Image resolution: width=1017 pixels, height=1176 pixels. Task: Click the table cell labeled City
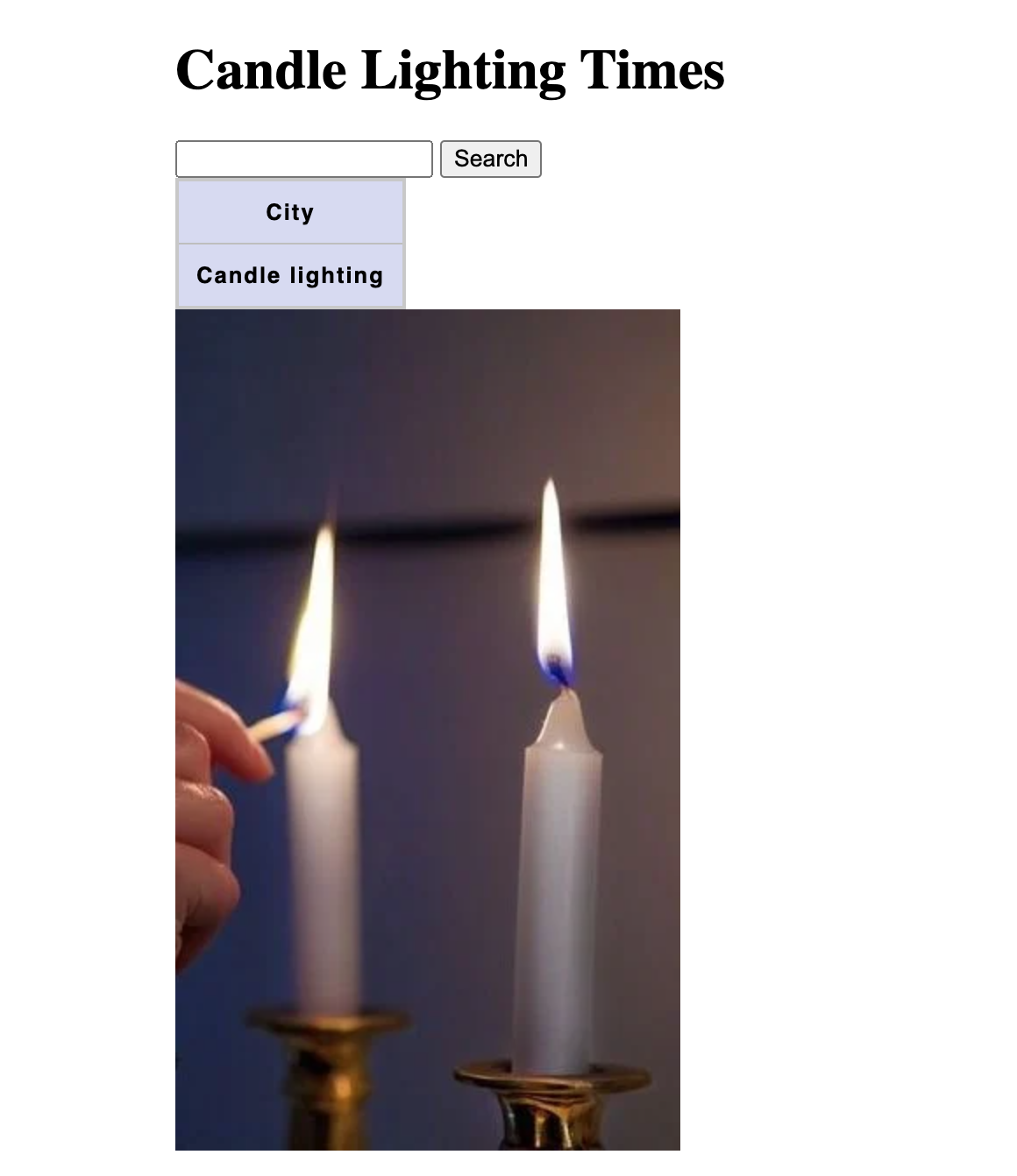click(289, 211)
